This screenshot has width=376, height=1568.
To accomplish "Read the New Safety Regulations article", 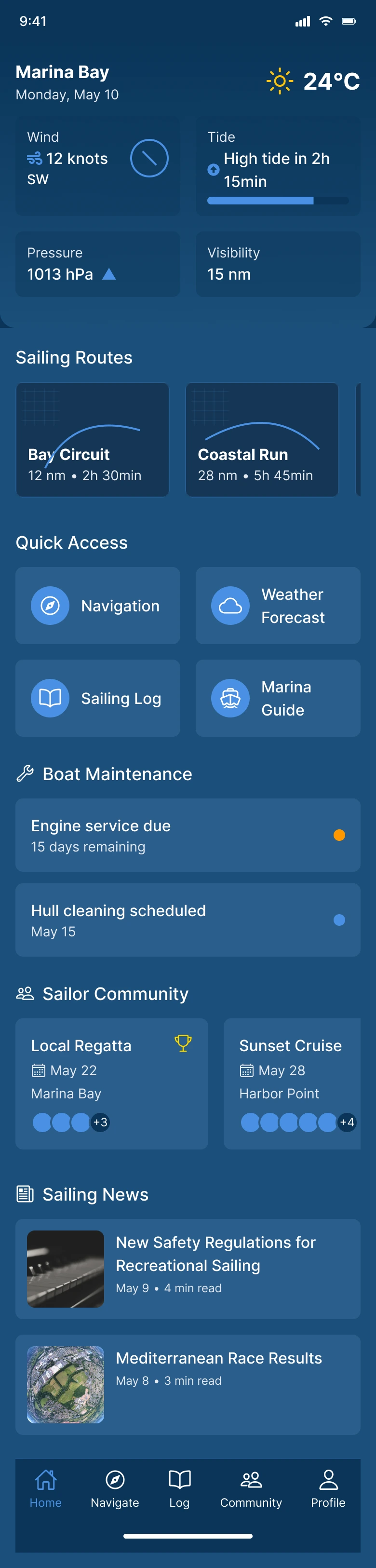I will (188, 1269).
